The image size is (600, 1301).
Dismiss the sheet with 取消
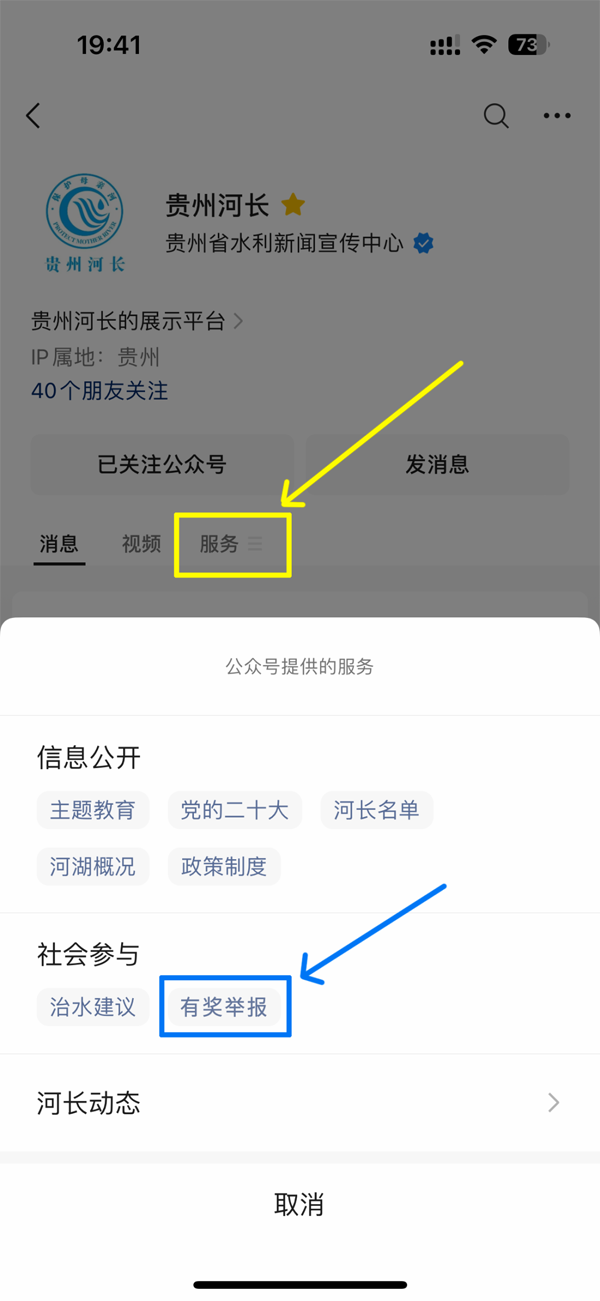pyautogui.click(x=299, y=1204)
